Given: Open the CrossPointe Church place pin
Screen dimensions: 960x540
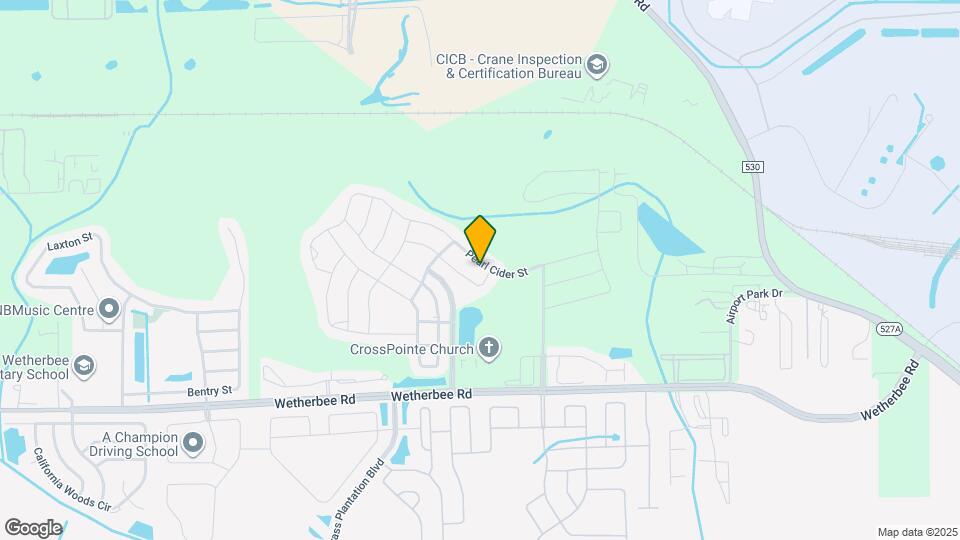Looking at the screenshot, I should pyautogui.click(x=488, y=349).
